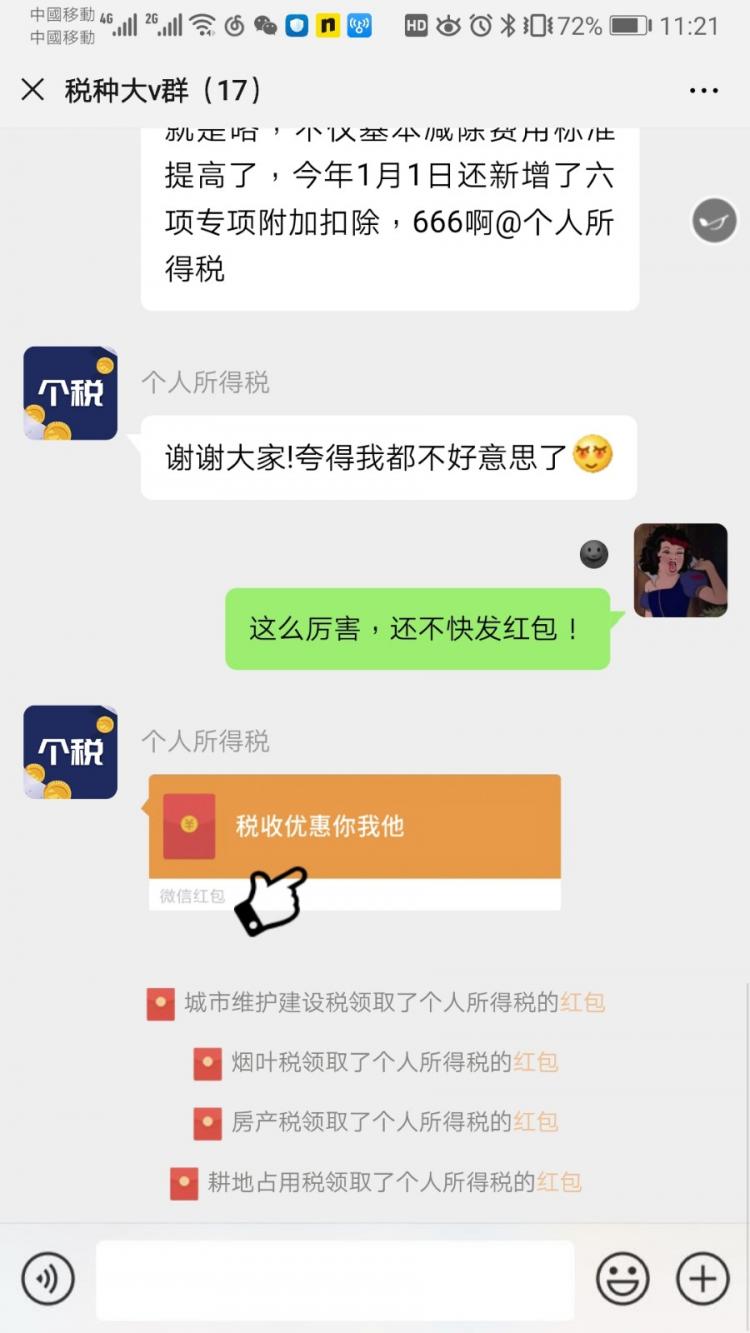Open the chat overflow menu
Screen dimensions: 750x1333
704,90
